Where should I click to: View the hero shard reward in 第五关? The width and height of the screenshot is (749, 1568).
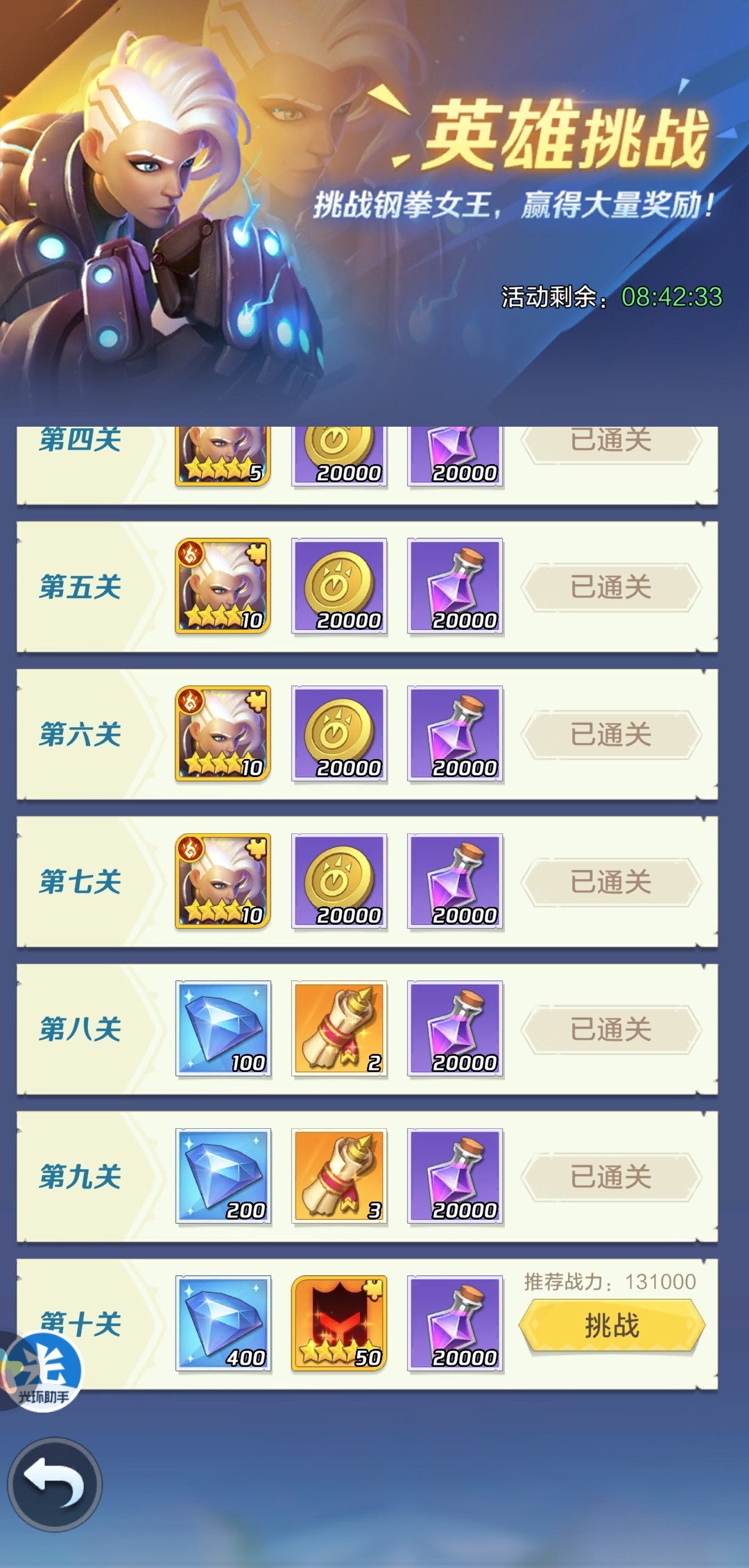tap(223, 586)
